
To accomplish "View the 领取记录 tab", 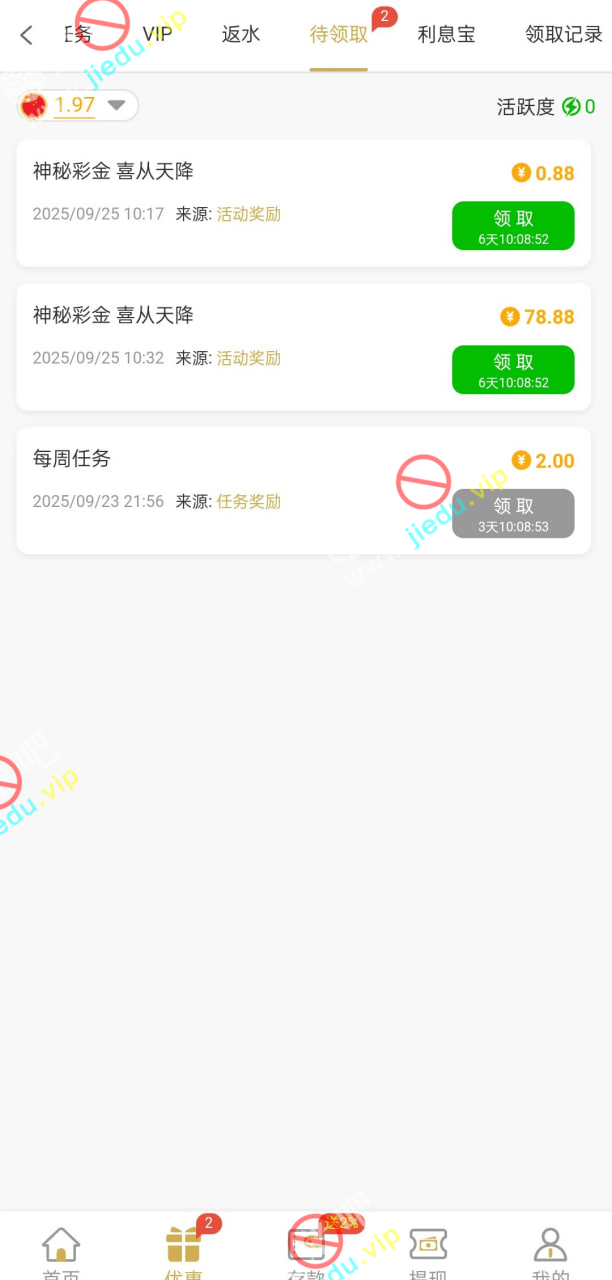I will (x=564, y=34).
